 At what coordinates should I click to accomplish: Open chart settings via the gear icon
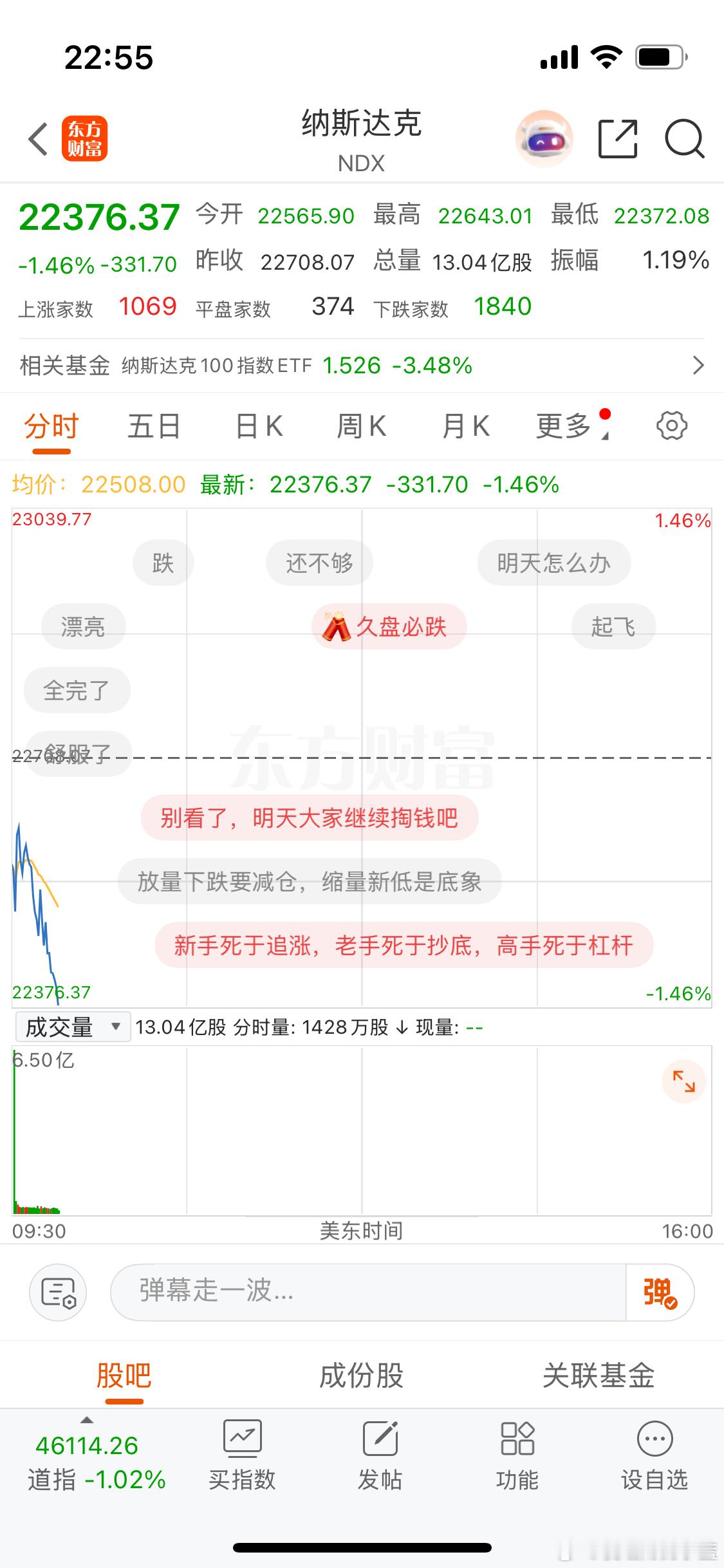tap(672, 425)
